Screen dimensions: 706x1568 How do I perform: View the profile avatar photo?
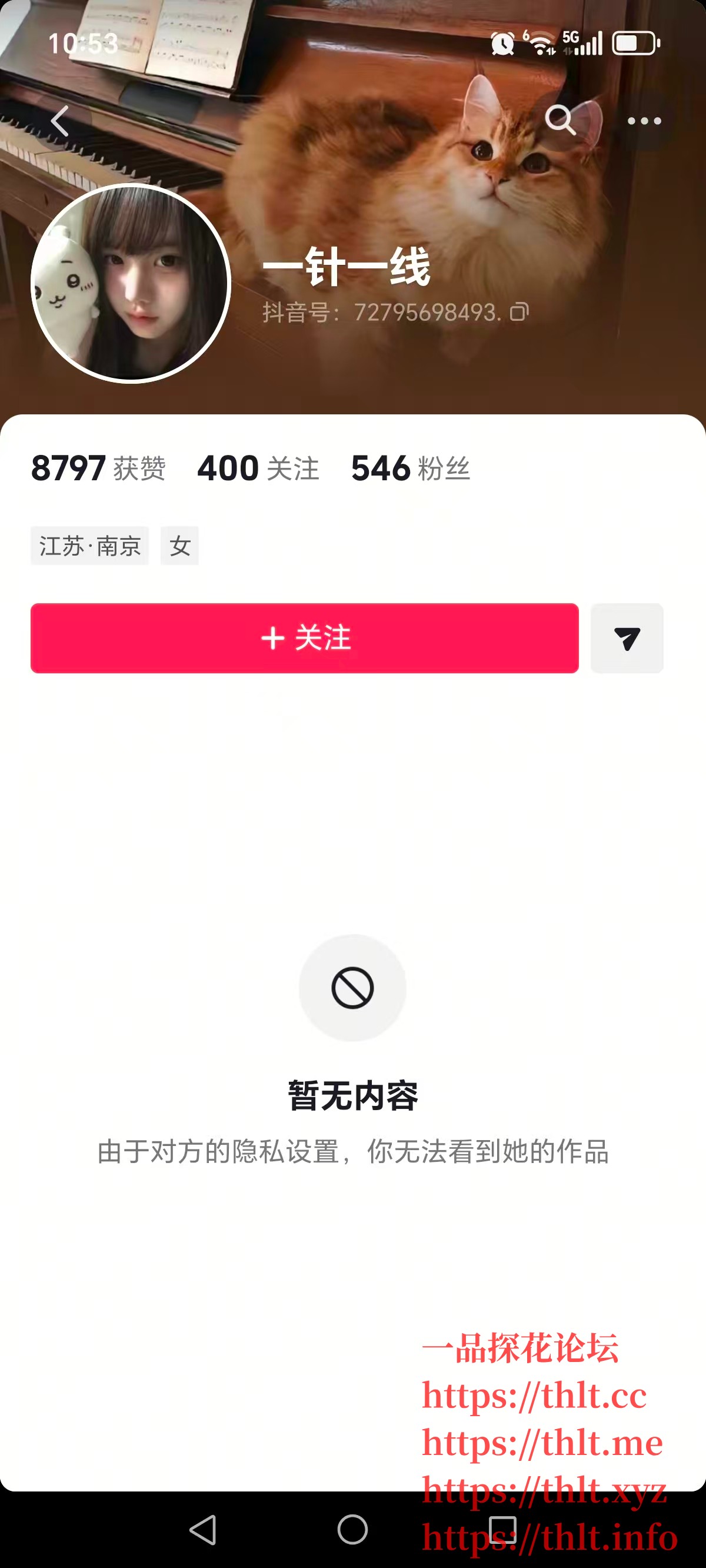pos(130,283)
